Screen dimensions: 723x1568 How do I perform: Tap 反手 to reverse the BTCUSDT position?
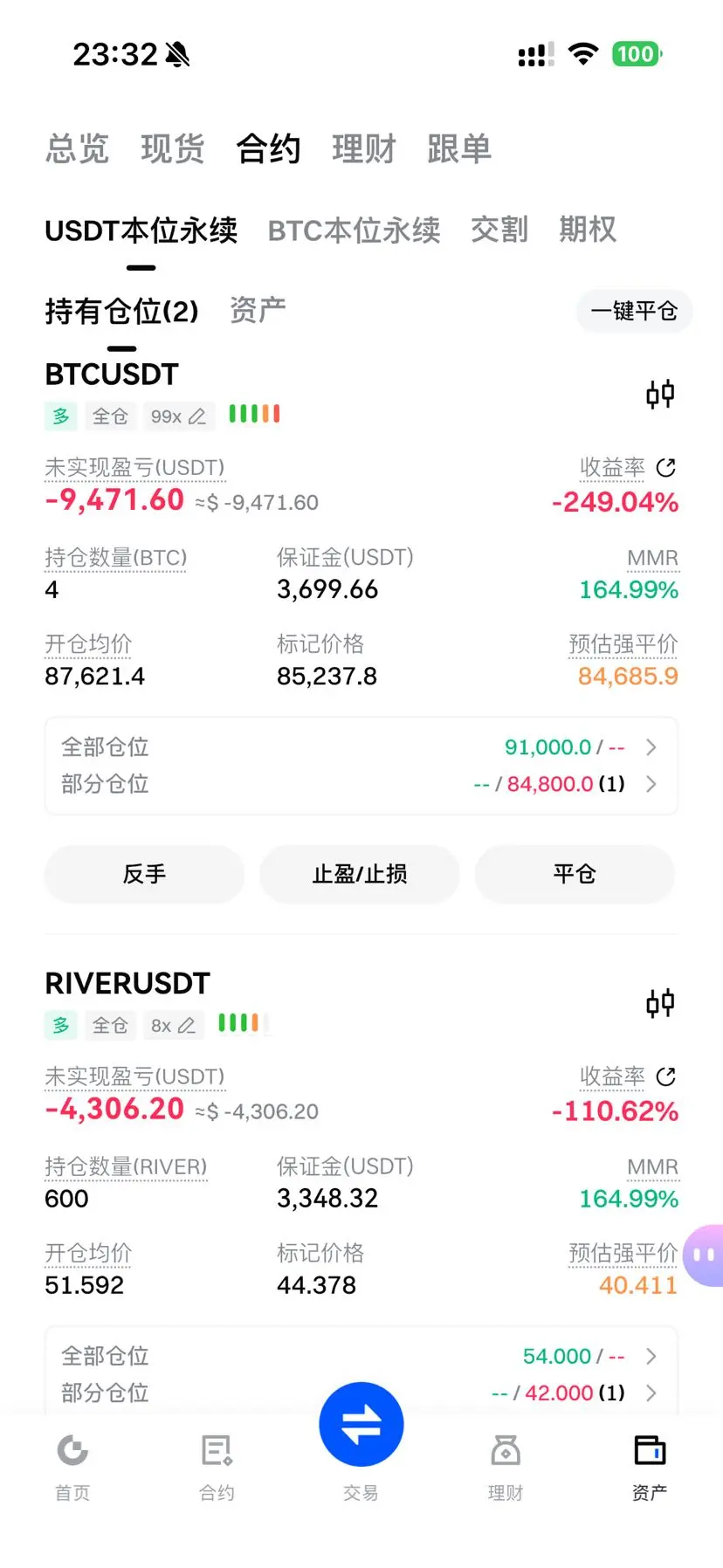point(145,874)
